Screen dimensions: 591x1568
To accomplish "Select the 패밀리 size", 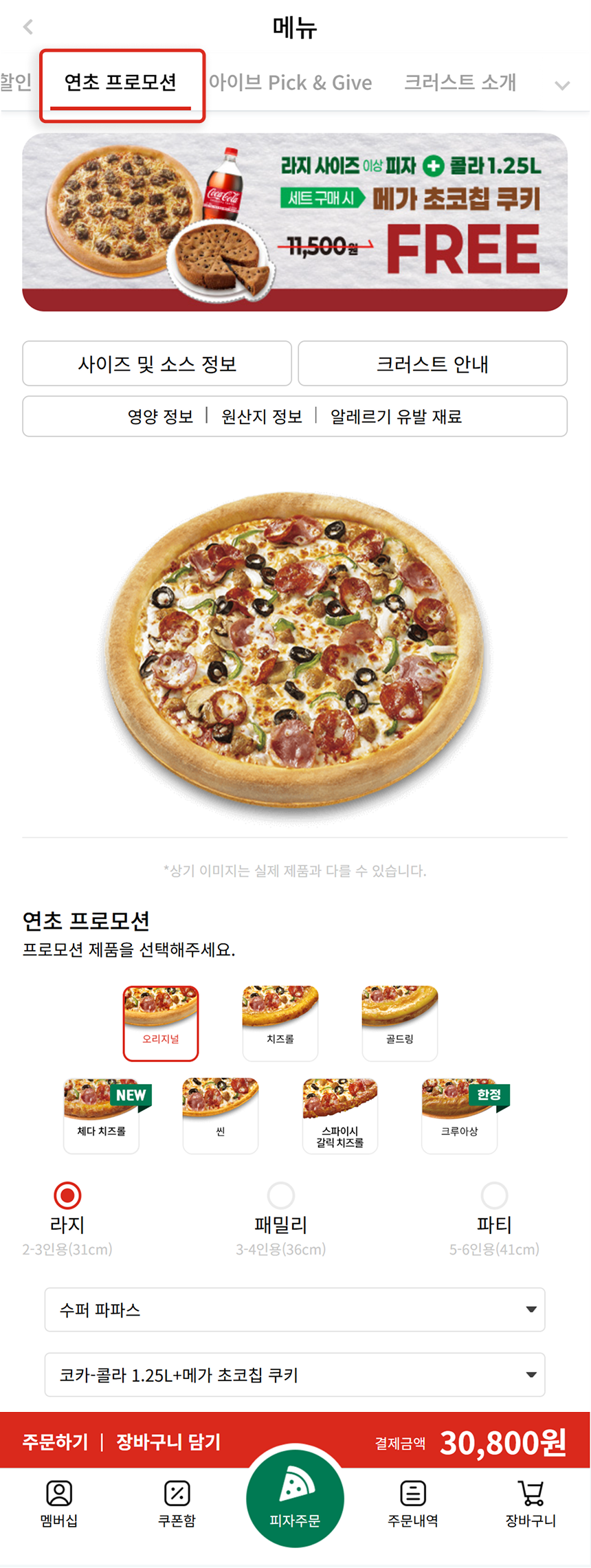I will [281, 1196].
